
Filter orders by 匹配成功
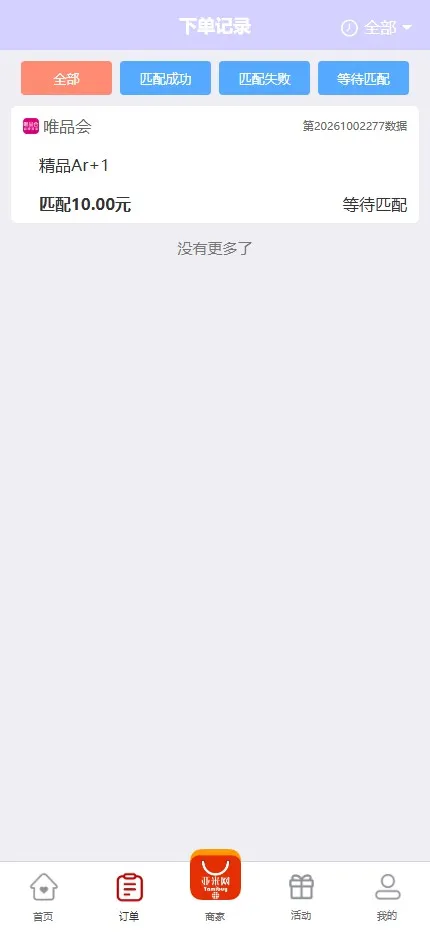pyautogui.click(x=165, y=78)
